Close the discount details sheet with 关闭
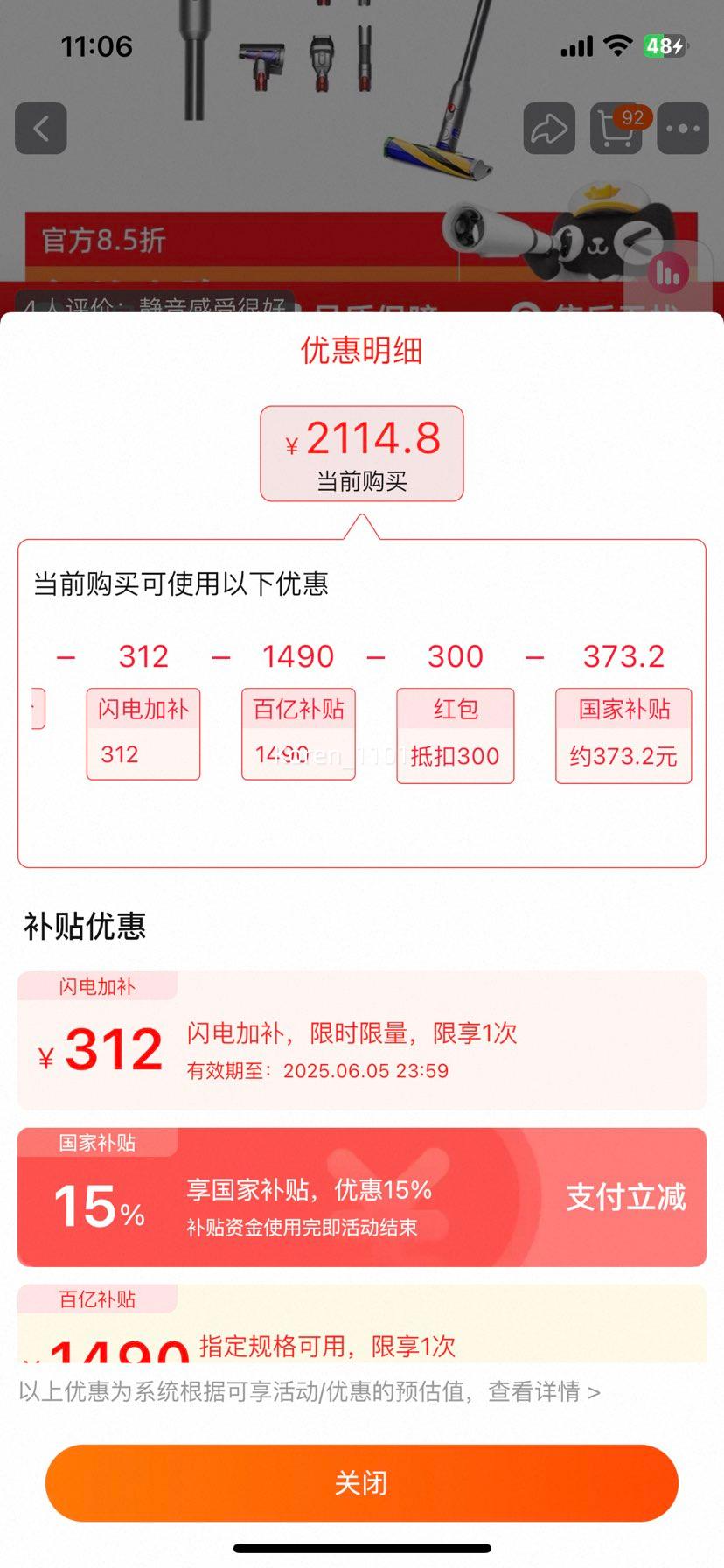Viewport: 724px width, 1568px height. coord(361,1483)
